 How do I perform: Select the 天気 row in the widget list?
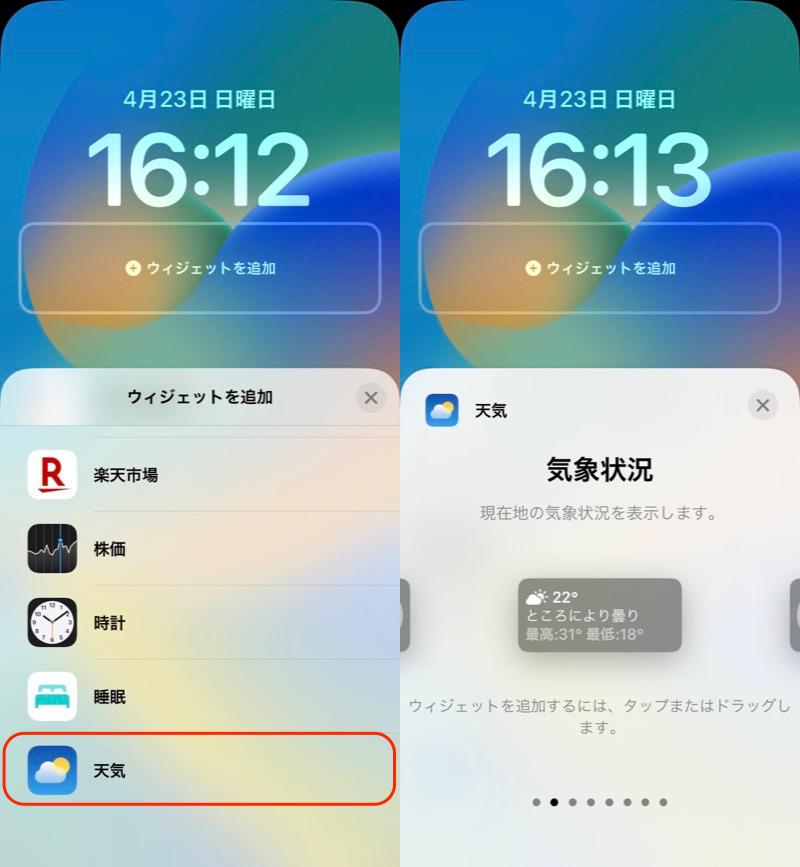(200, 770)
